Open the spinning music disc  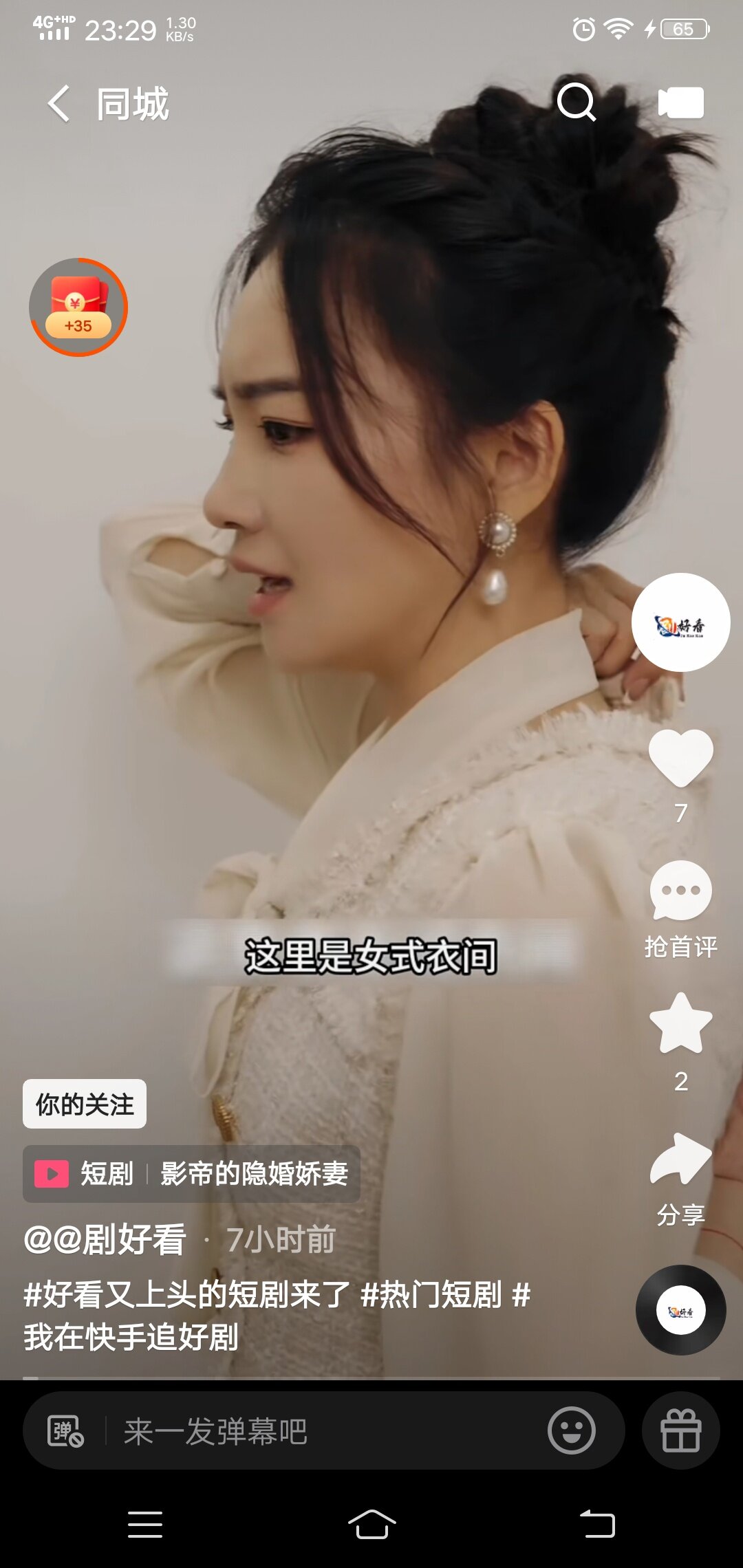680,1310
